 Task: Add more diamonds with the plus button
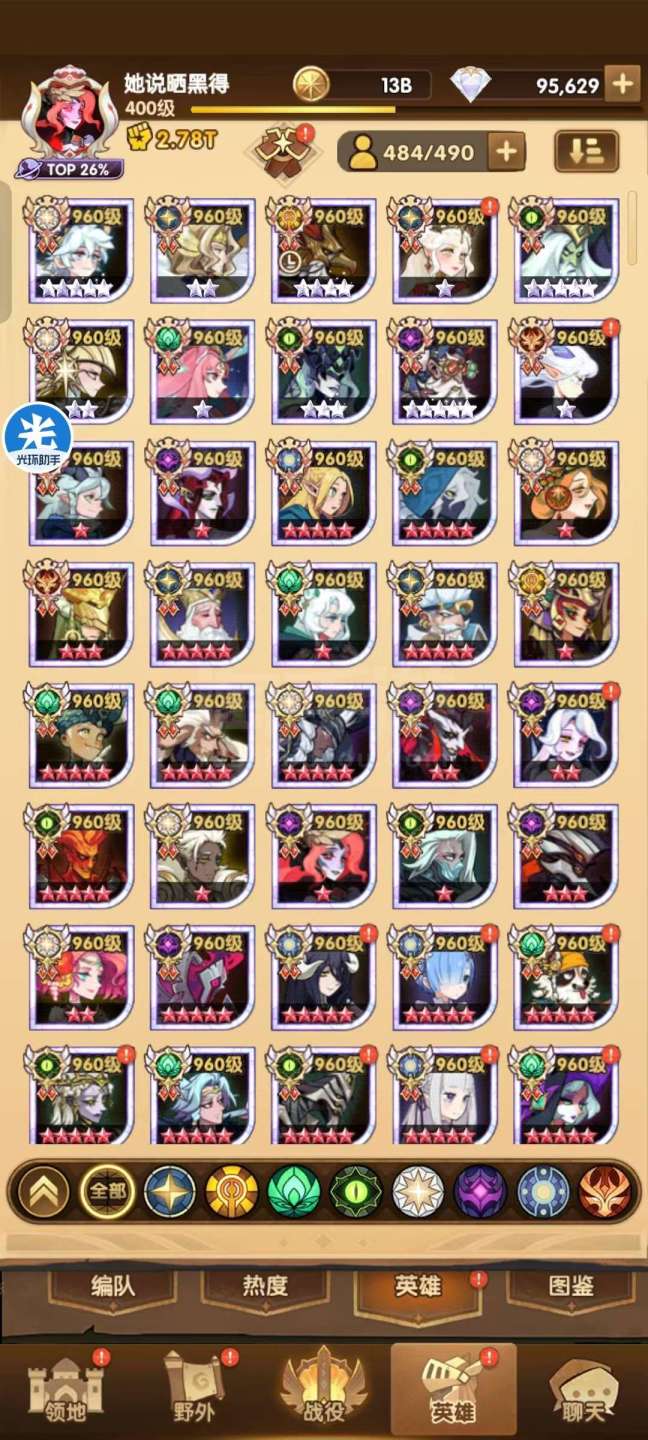click(623, 84)
